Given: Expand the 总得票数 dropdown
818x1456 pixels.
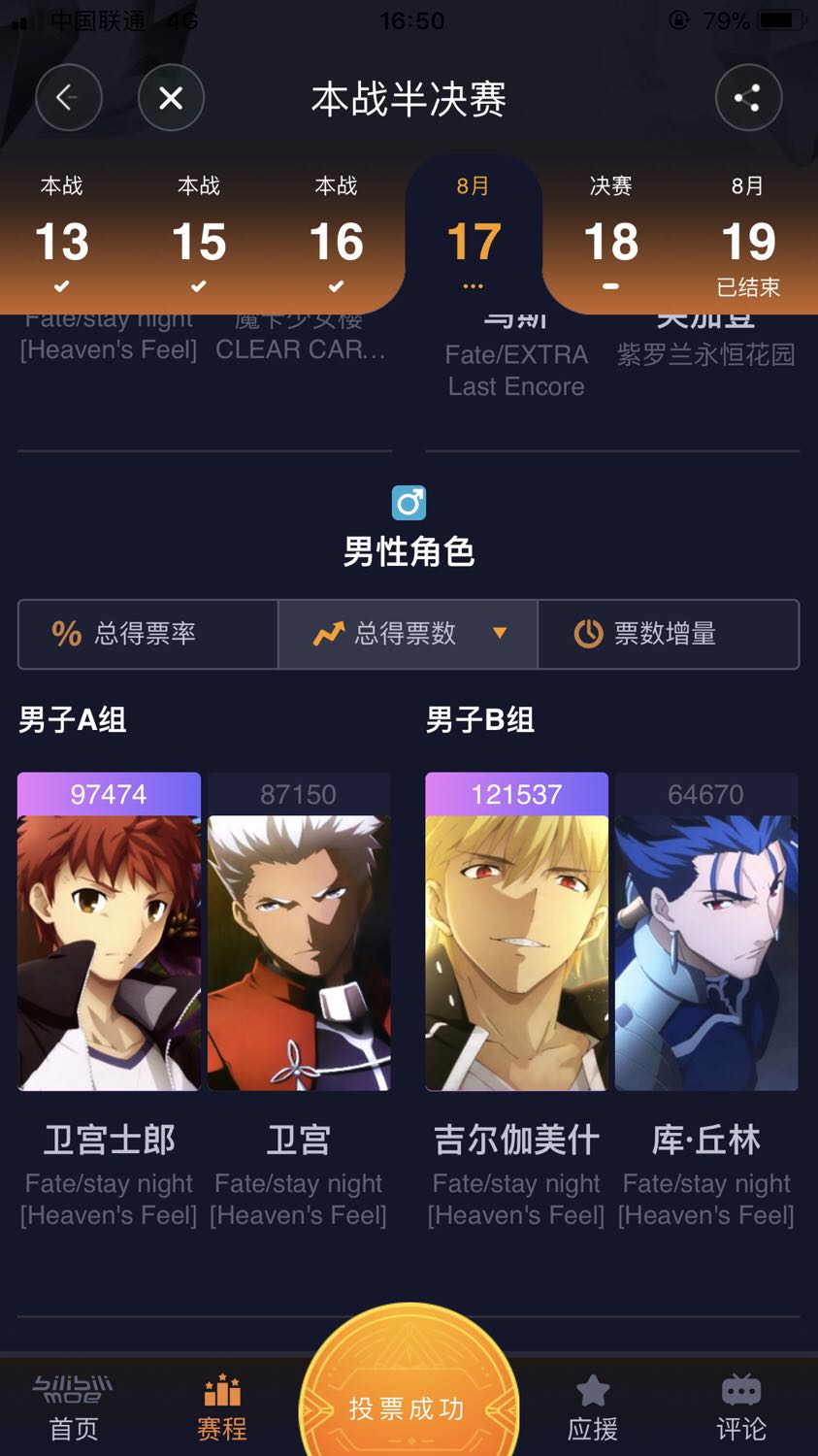Looking at the screenshot, I should [x=408, y=634].
